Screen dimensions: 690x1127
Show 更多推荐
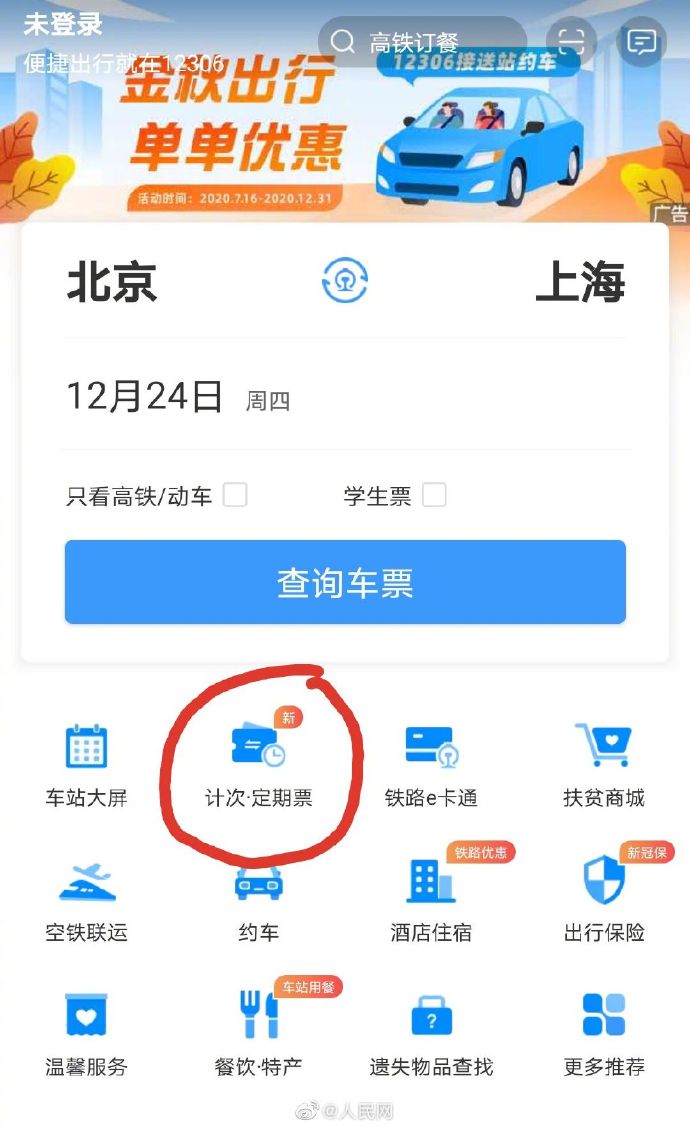click(x=603, y=1035)
